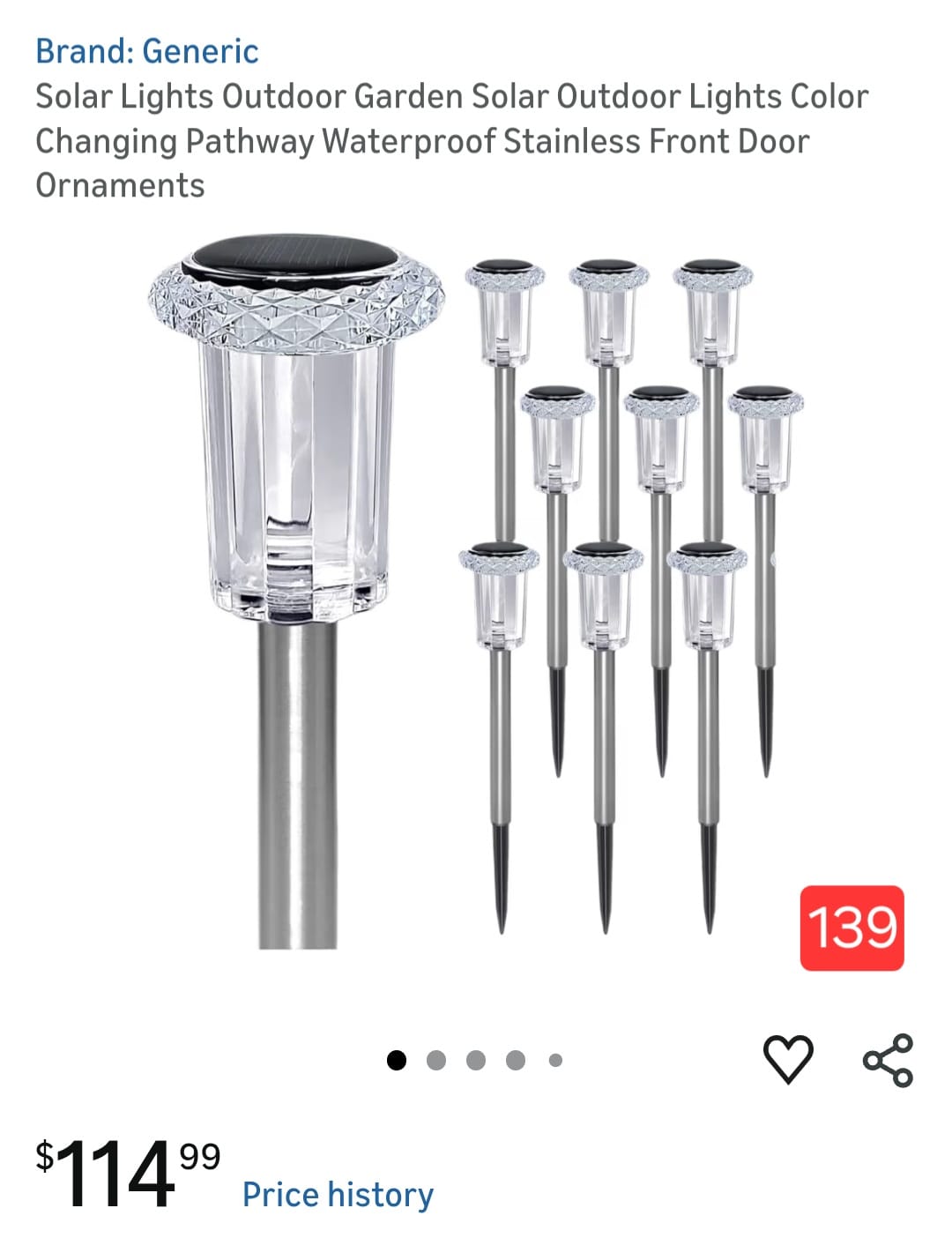Open the Brand: Generic link
The image size is (952, 1238).
[146, 51]
